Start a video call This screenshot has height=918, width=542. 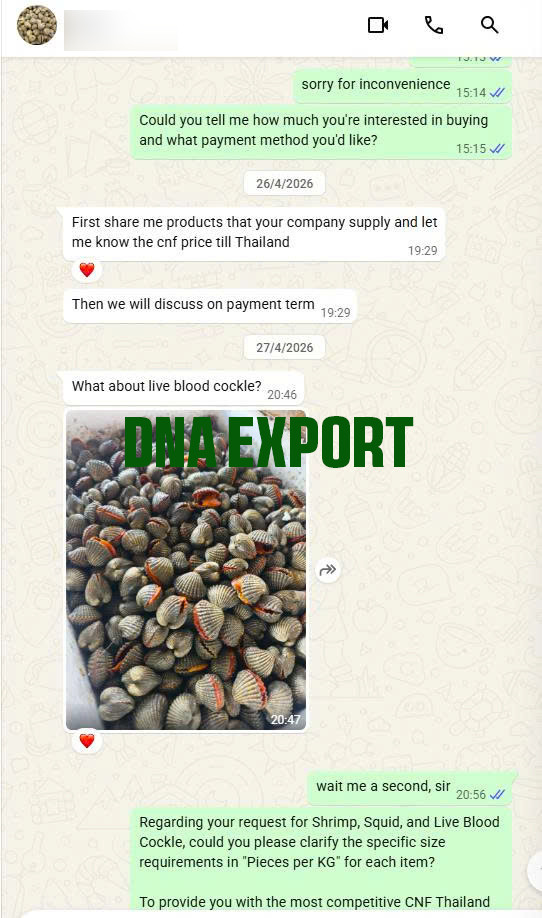click(378, 25)
